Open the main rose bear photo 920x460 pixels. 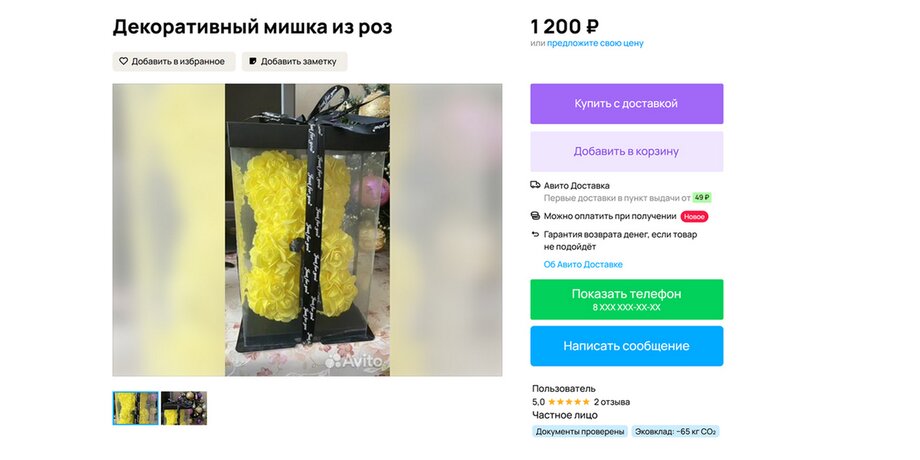307,230
